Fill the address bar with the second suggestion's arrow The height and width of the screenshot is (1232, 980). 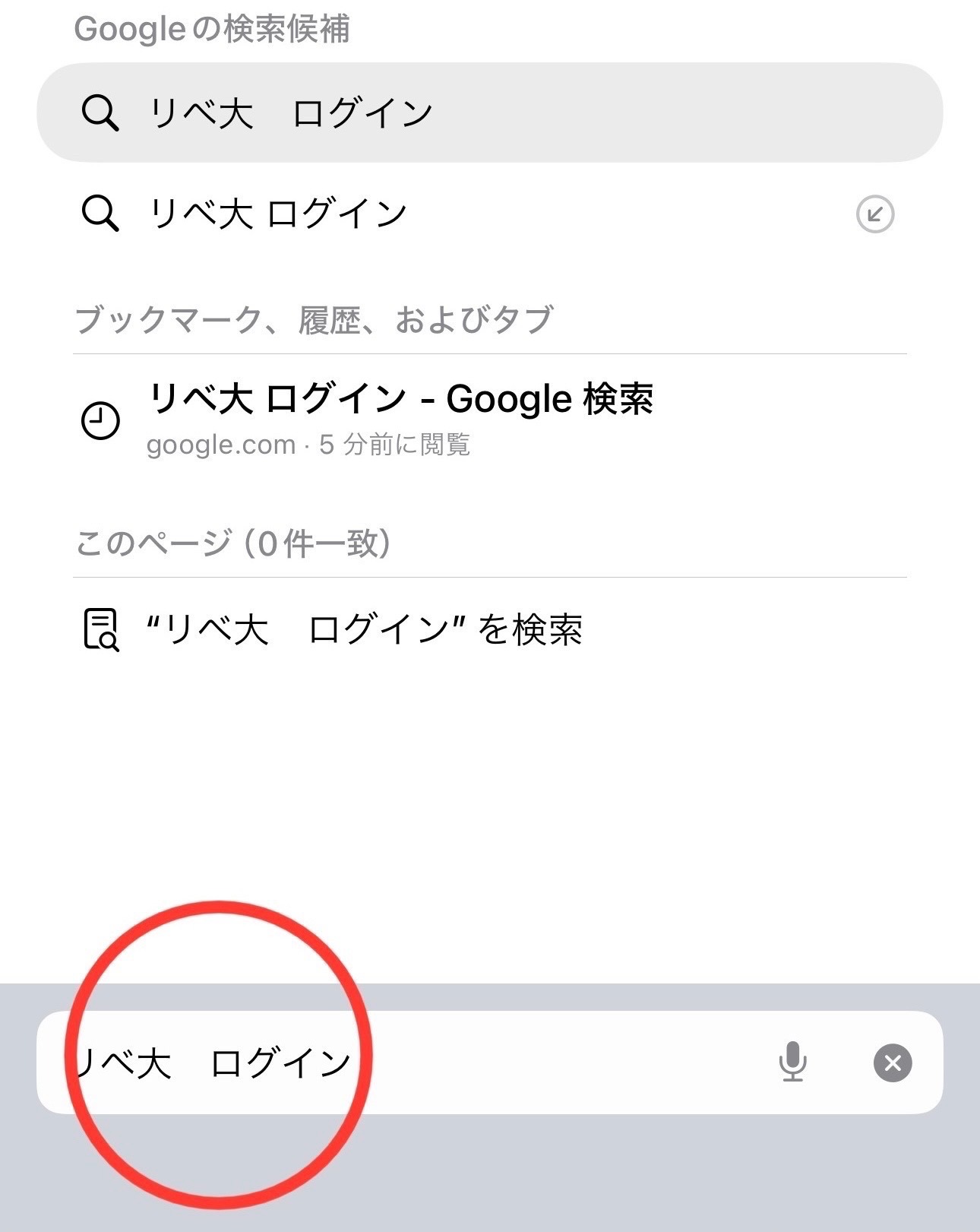[x=874, y=214]
